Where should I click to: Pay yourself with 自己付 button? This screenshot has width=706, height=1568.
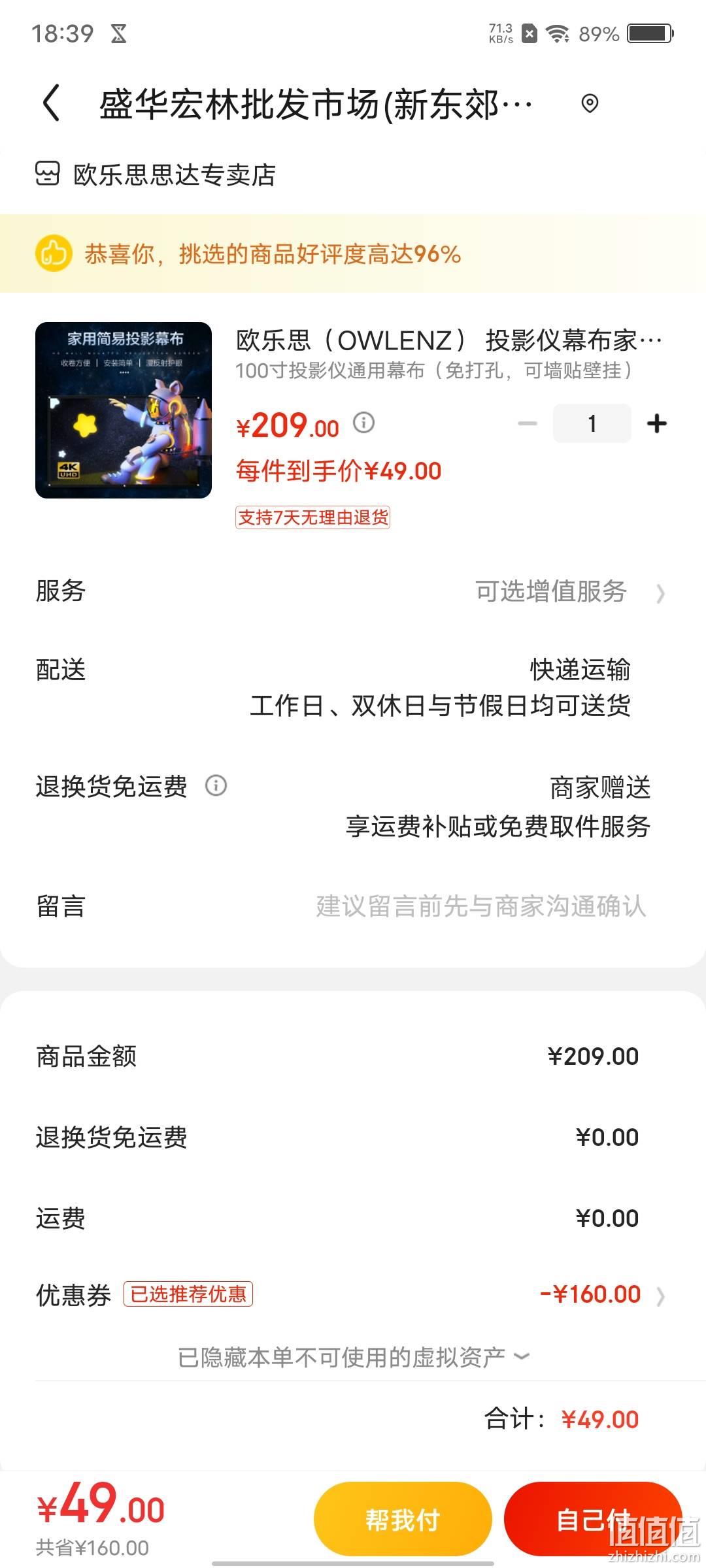click(593, 1520)
